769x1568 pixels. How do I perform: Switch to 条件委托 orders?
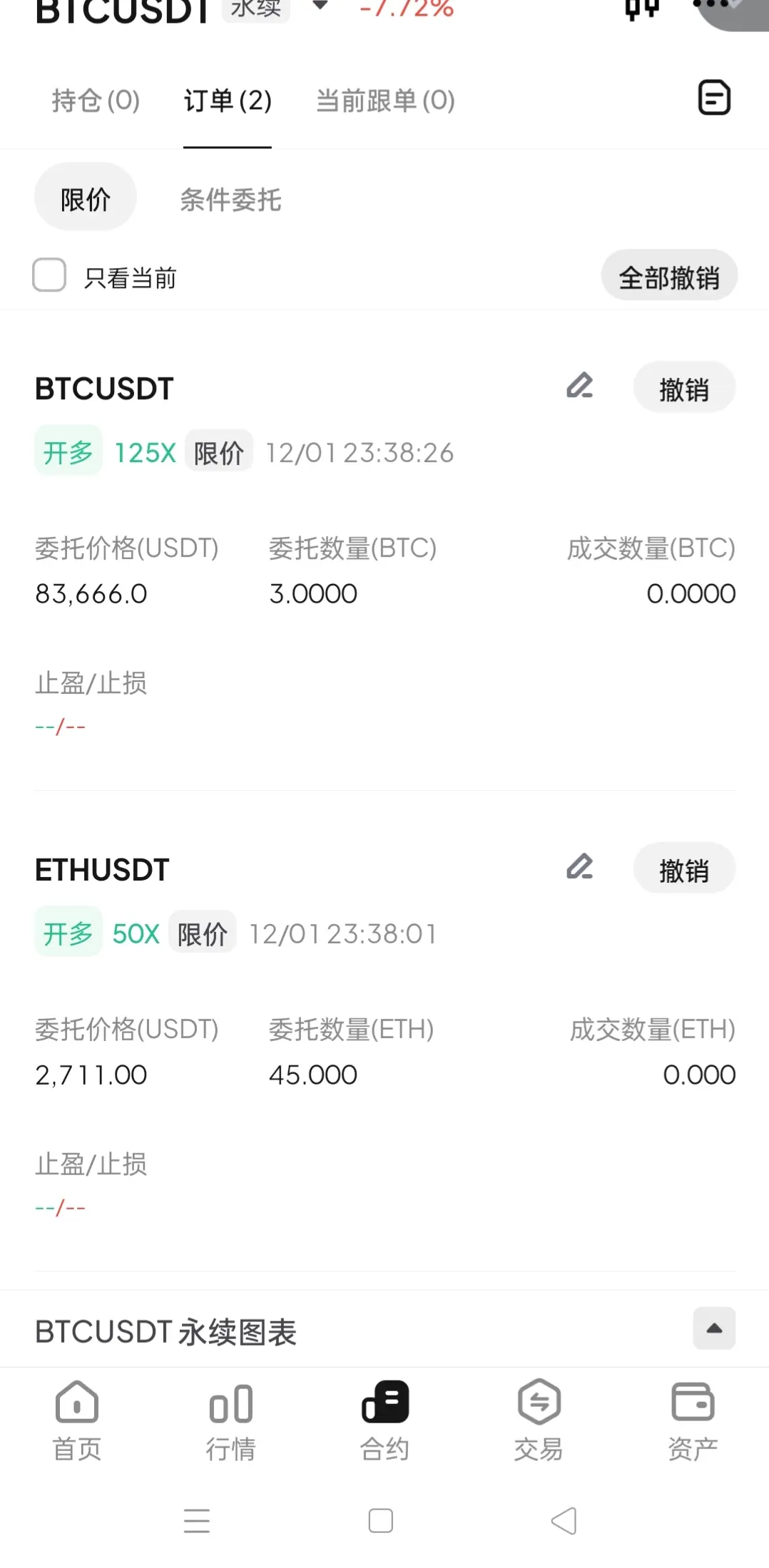[230, 200]
